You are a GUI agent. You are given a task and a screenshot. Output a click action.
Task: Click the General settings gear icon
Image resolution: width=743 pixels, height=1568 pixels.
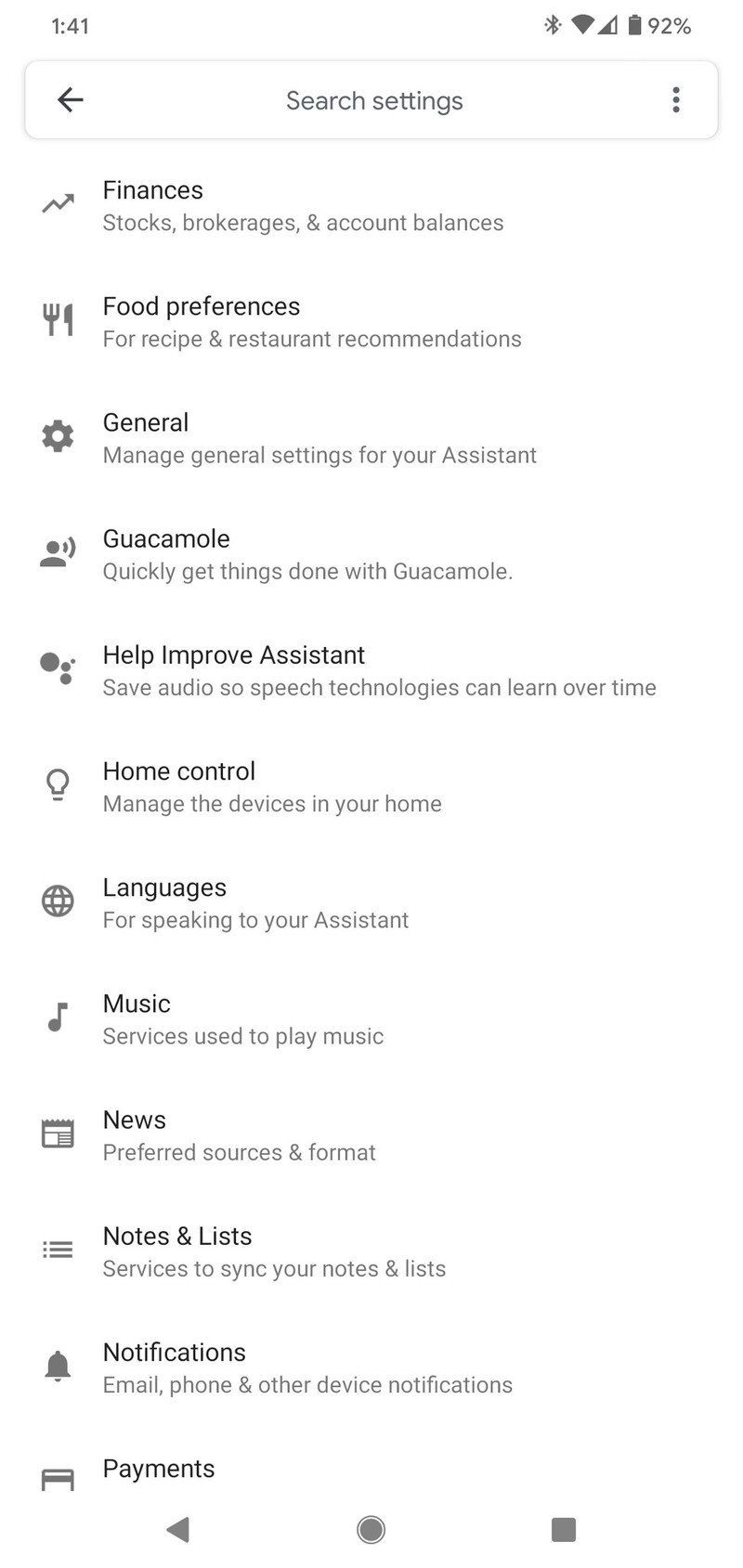click(x=58, y=436)
